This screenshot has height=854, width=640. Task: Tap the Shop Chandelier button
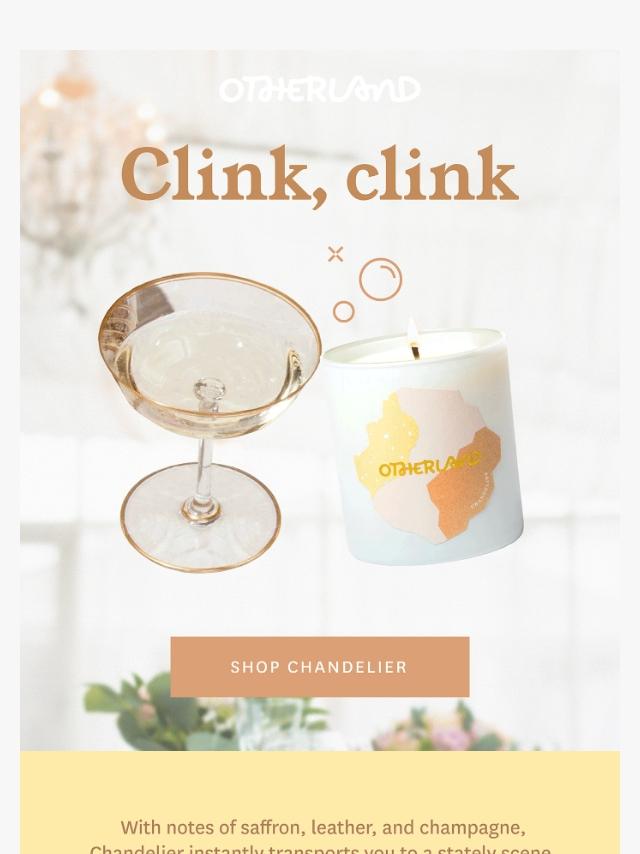(x=320, y=667)
